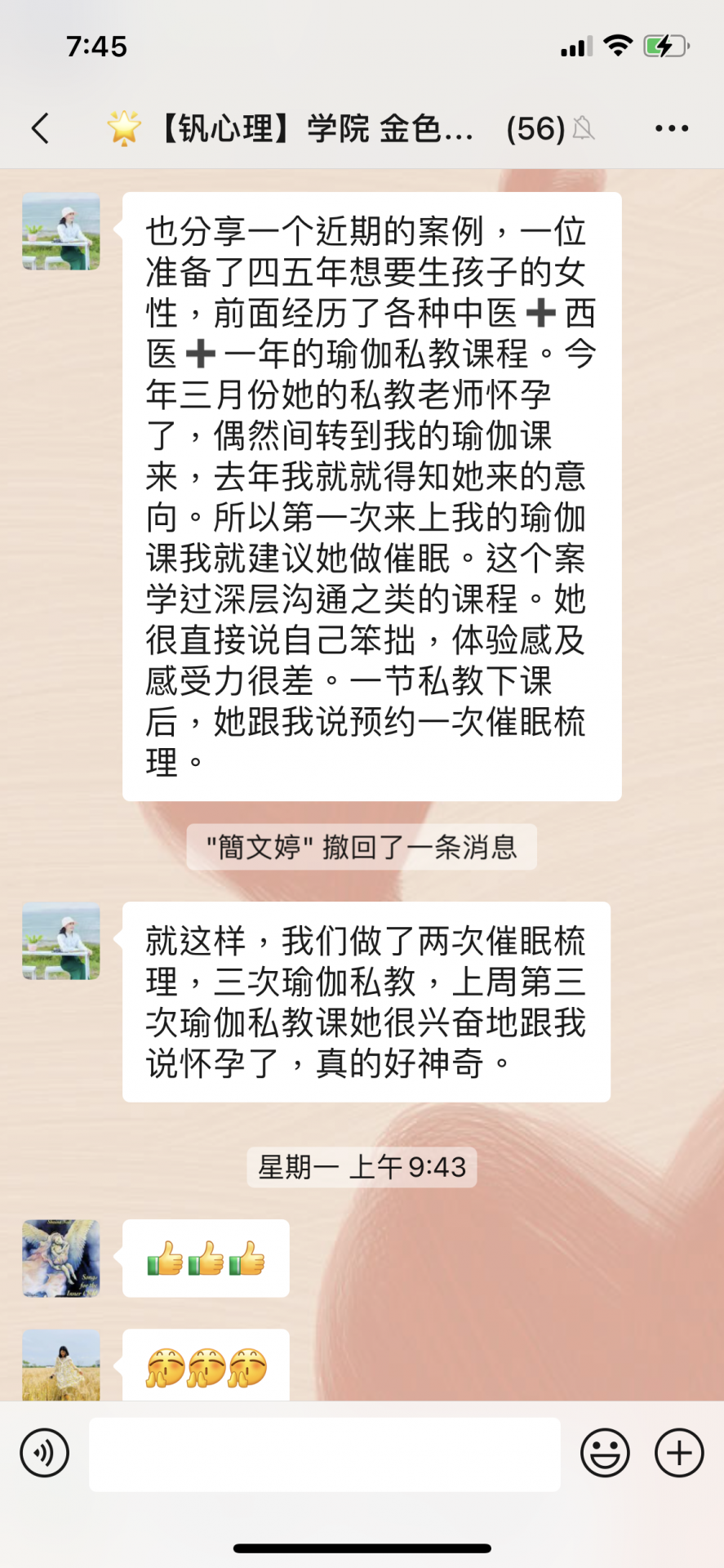The height and width of the screenshot is (1568, 724).
Task: Open avatar of the thumbs-up sender
Action: tap(61, 1258)
